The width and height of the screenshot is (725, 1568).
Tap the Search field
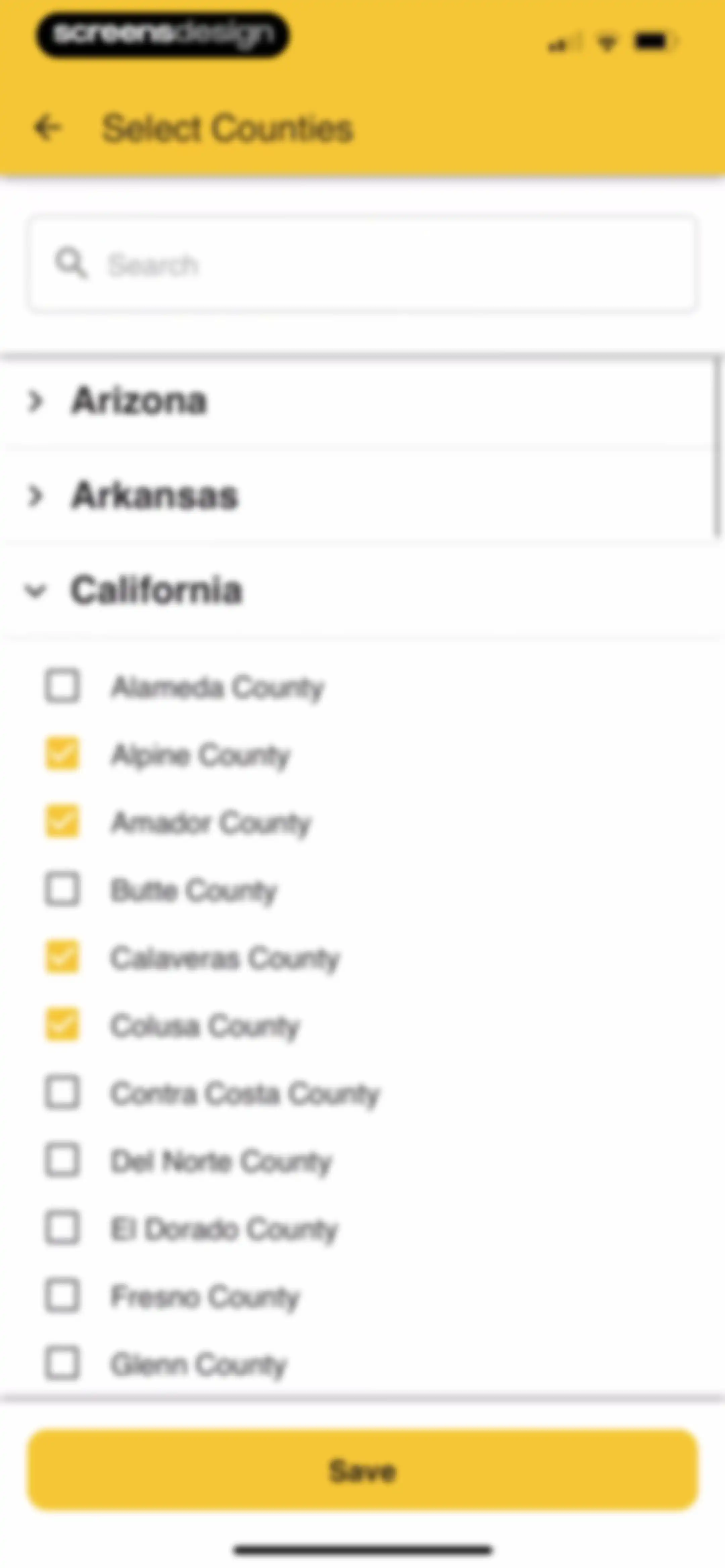pyautogui.click(x=362, y=264)
